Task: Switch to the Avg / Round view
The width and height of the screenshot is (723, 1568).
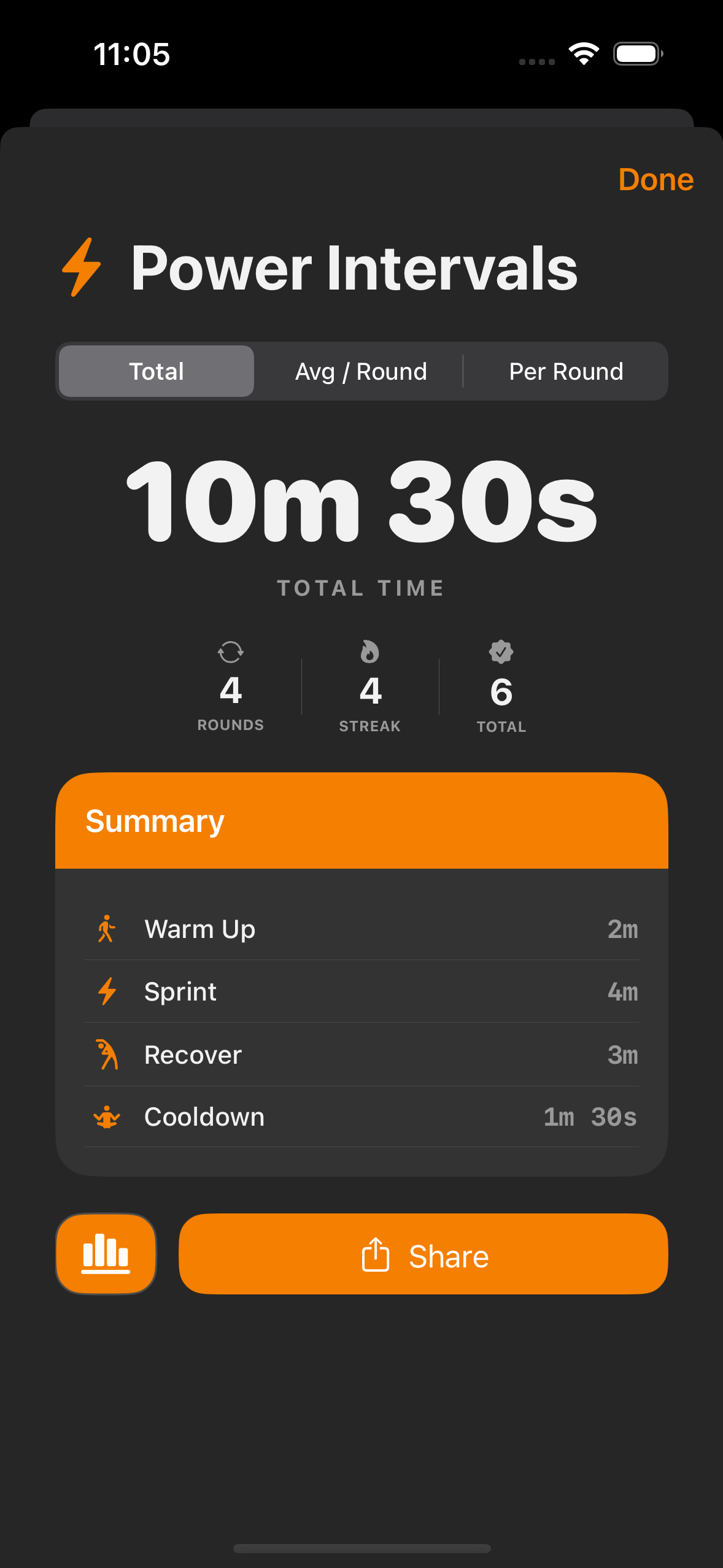Action: [360, 371]
